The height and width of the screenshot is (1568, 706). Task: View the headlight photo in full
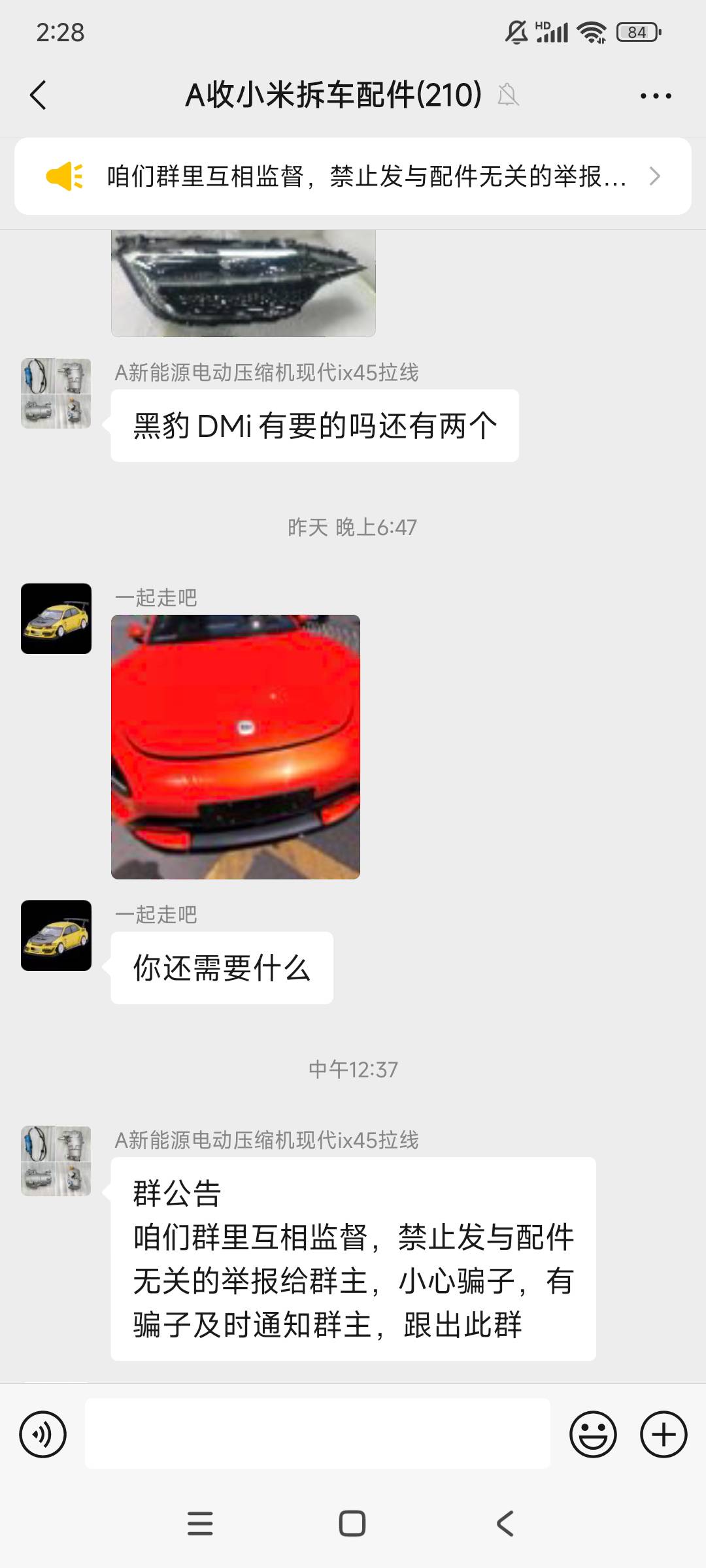click(x=243, y=282)
